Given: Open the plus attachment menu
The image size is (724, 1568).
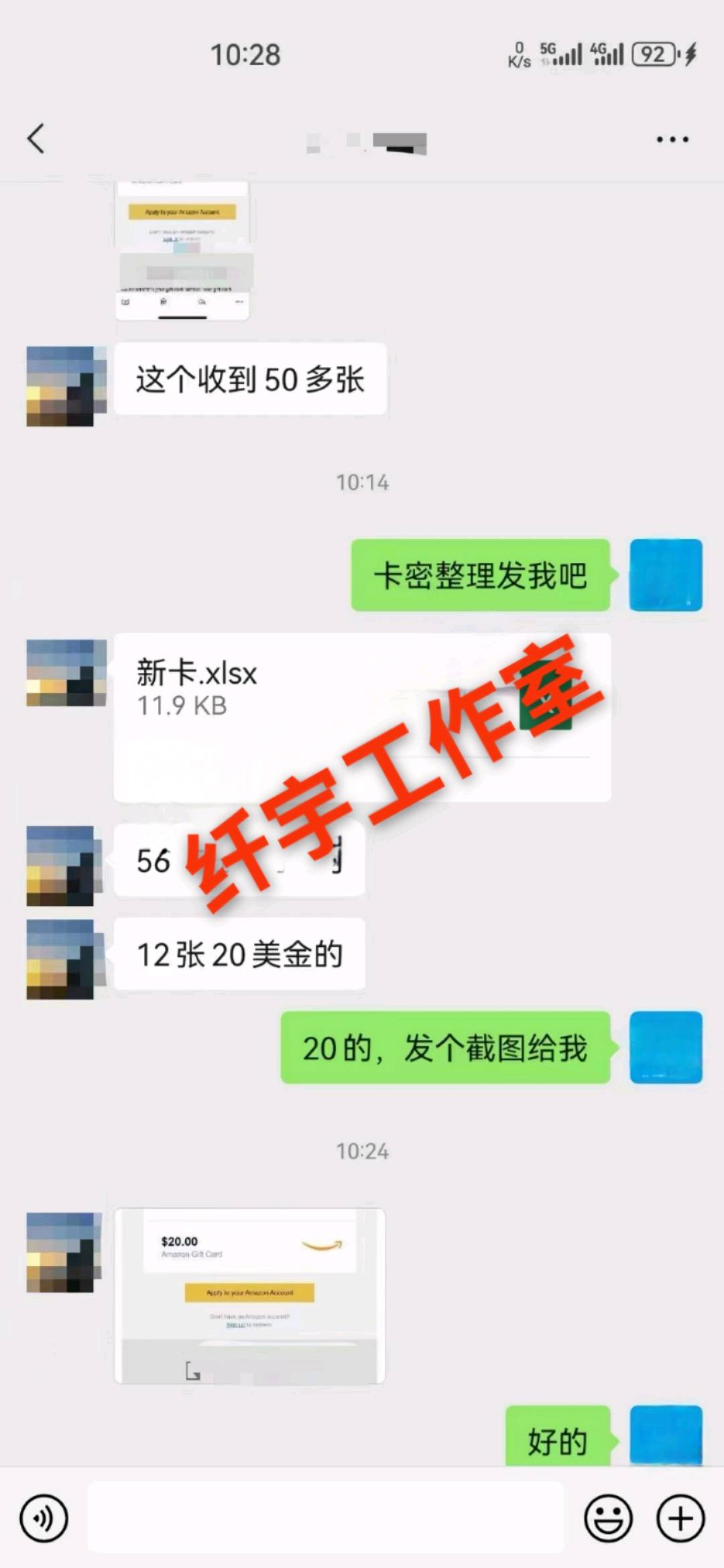Looking at the screenshot, I should 680,1518.
